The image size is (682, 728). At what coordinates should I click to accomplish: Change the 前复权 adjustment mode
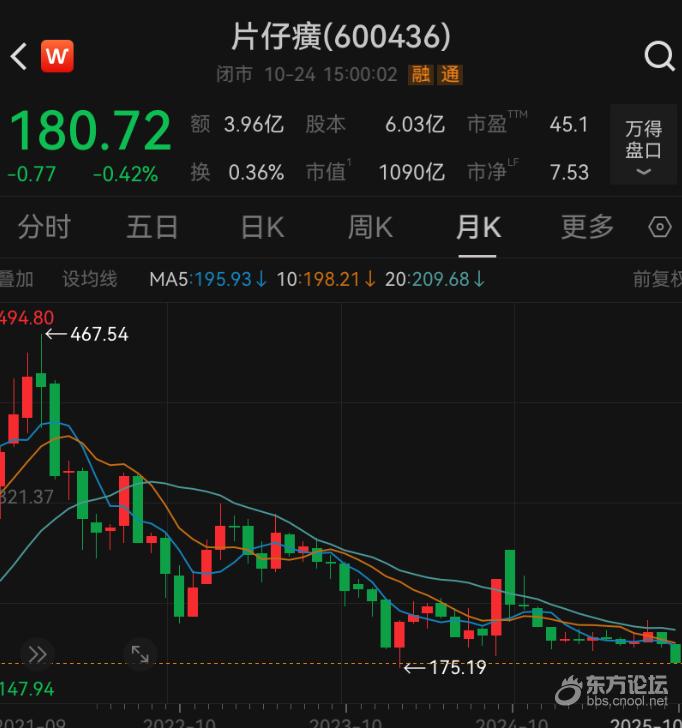pos(656,279)
